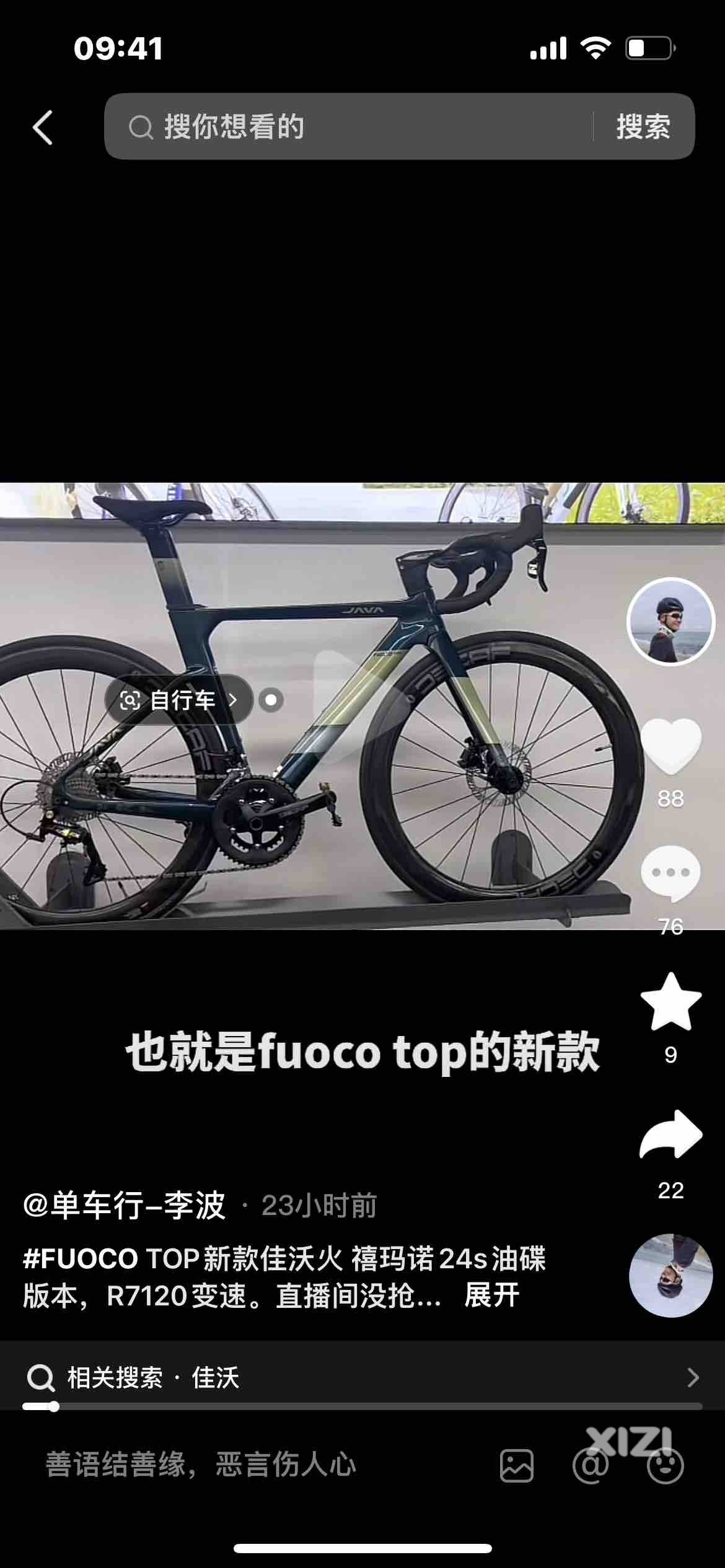Open the spinning music disc
Screen dimensions: 725x1568
pos(670,1276)
